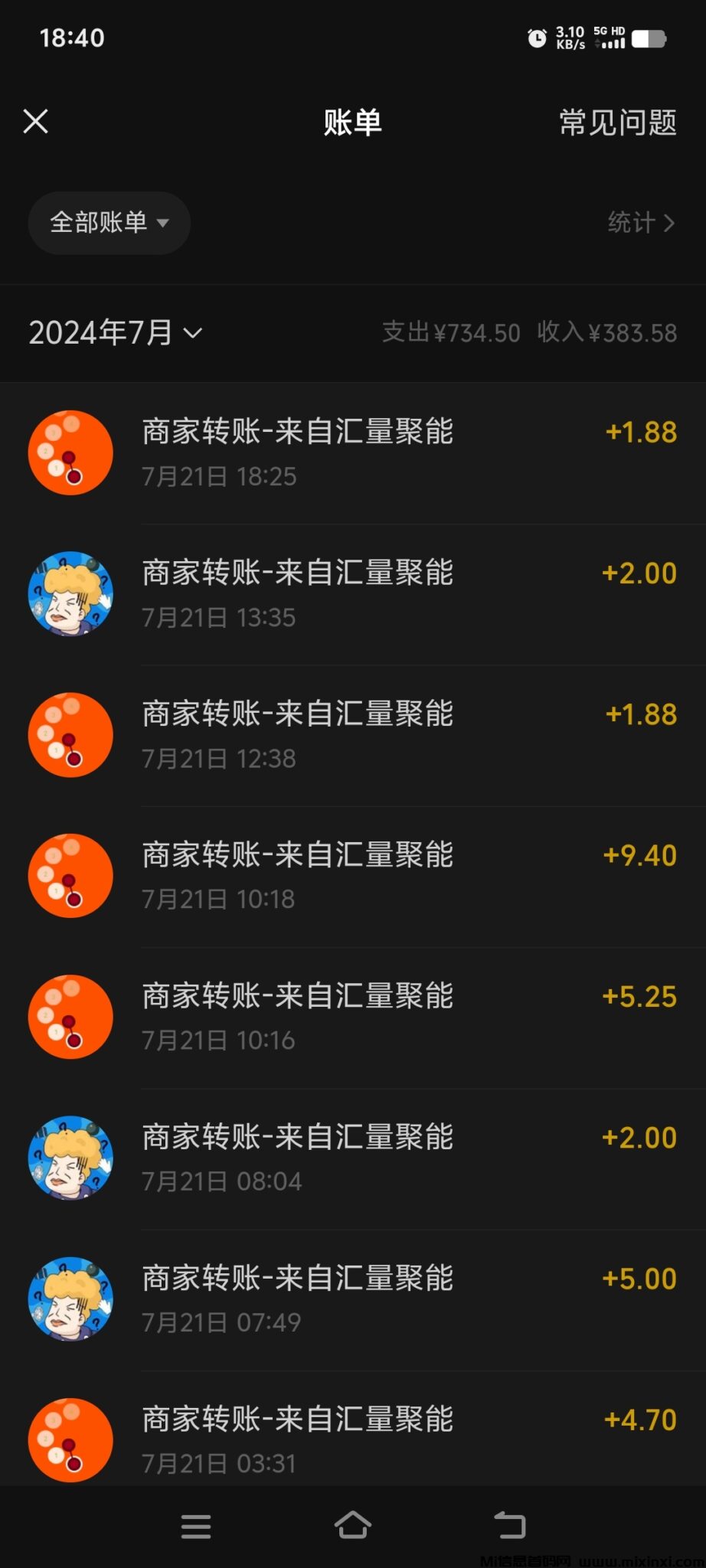Open the +1.88 transfer received at 18:25
This screenshot has width=706, height=1568.
[352, 452]
